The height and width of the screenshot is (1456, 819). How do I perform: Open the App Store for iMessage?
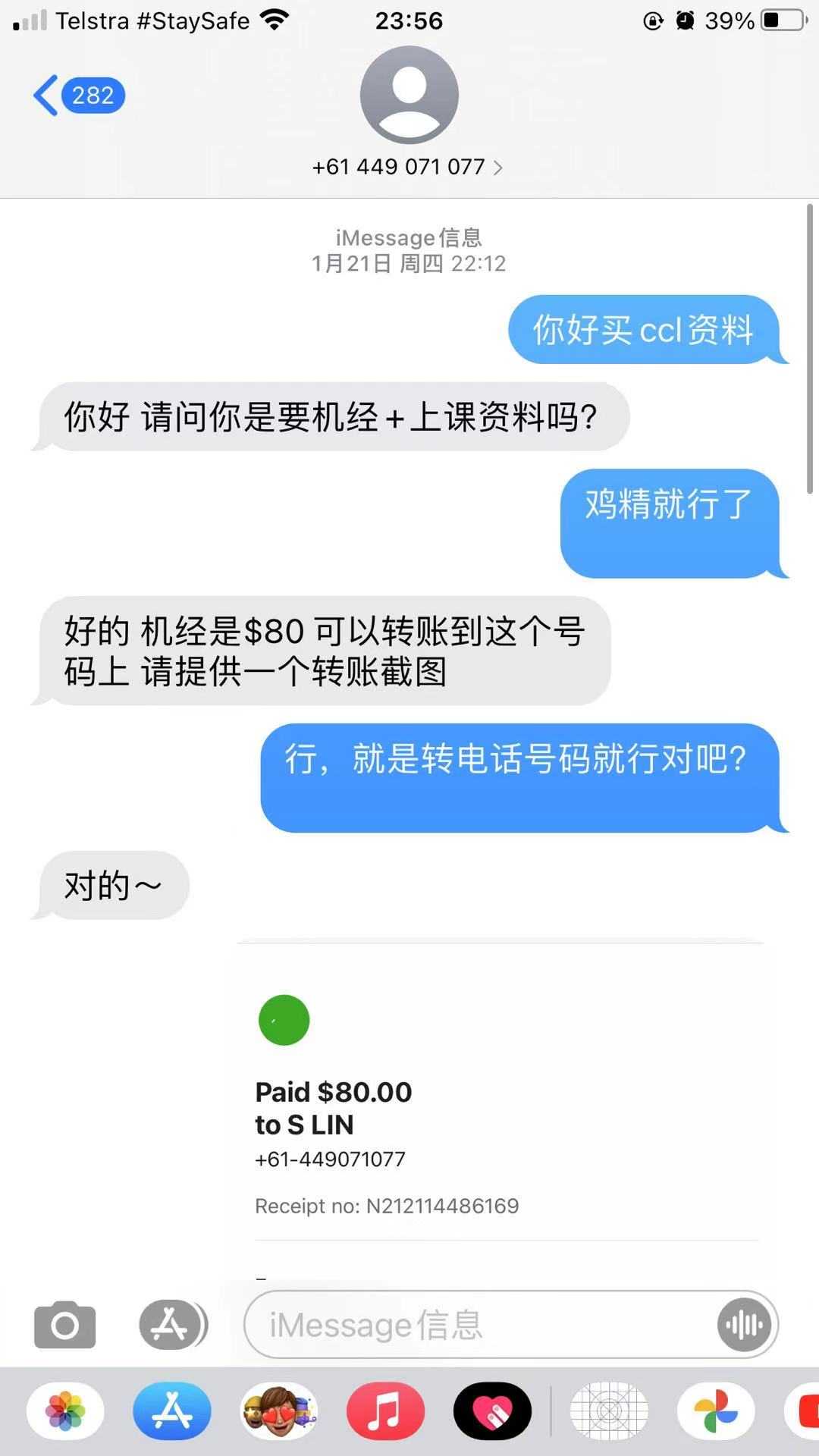(172, 1411)
